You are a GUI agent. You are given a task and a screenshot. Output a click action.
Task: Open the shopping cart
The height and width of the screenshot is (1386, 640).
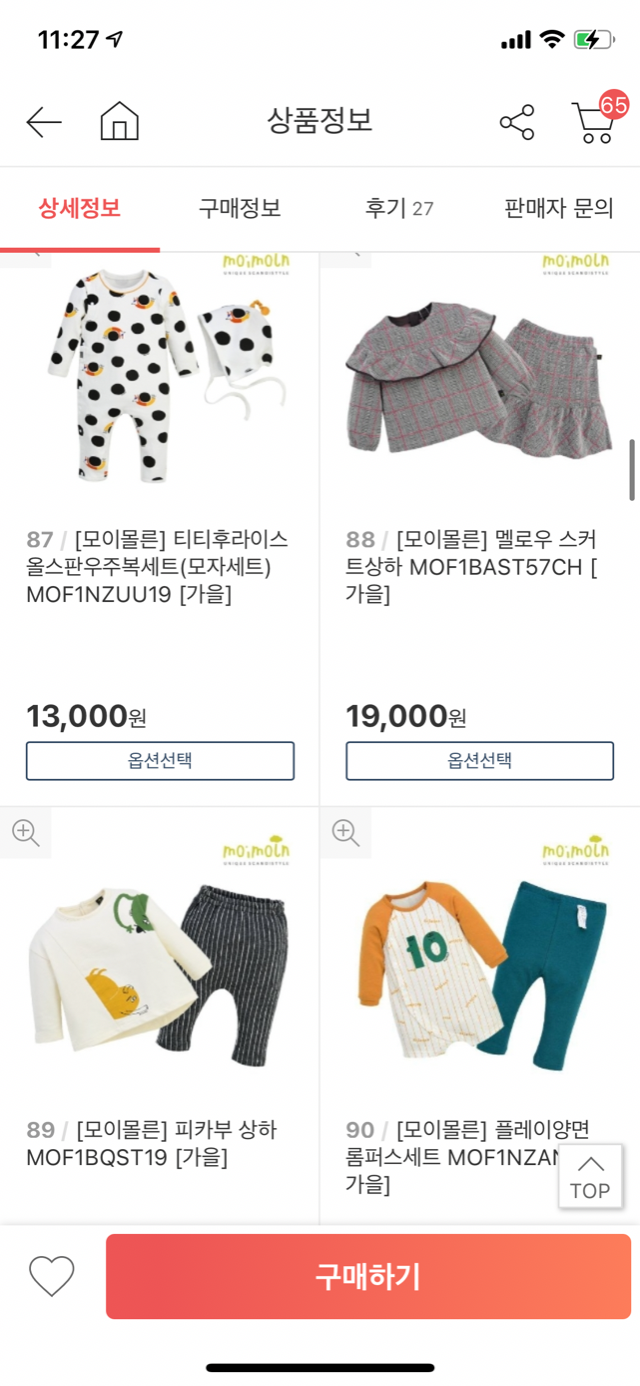pyautogui.click(x=596, y=123)
